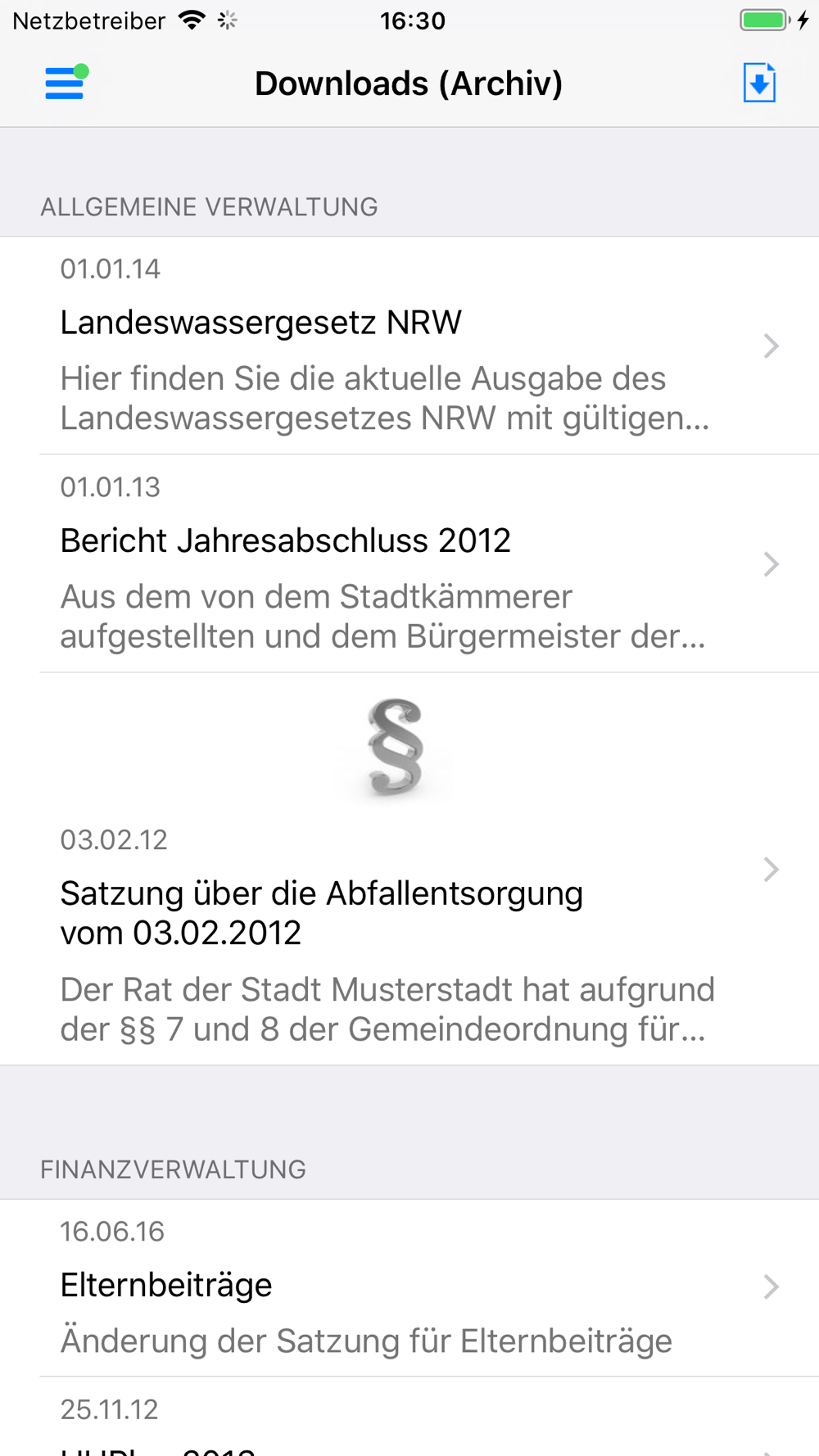
Task: Open Satzung über die Abfallentsorgung entry
Action: [x=409, y=870]
